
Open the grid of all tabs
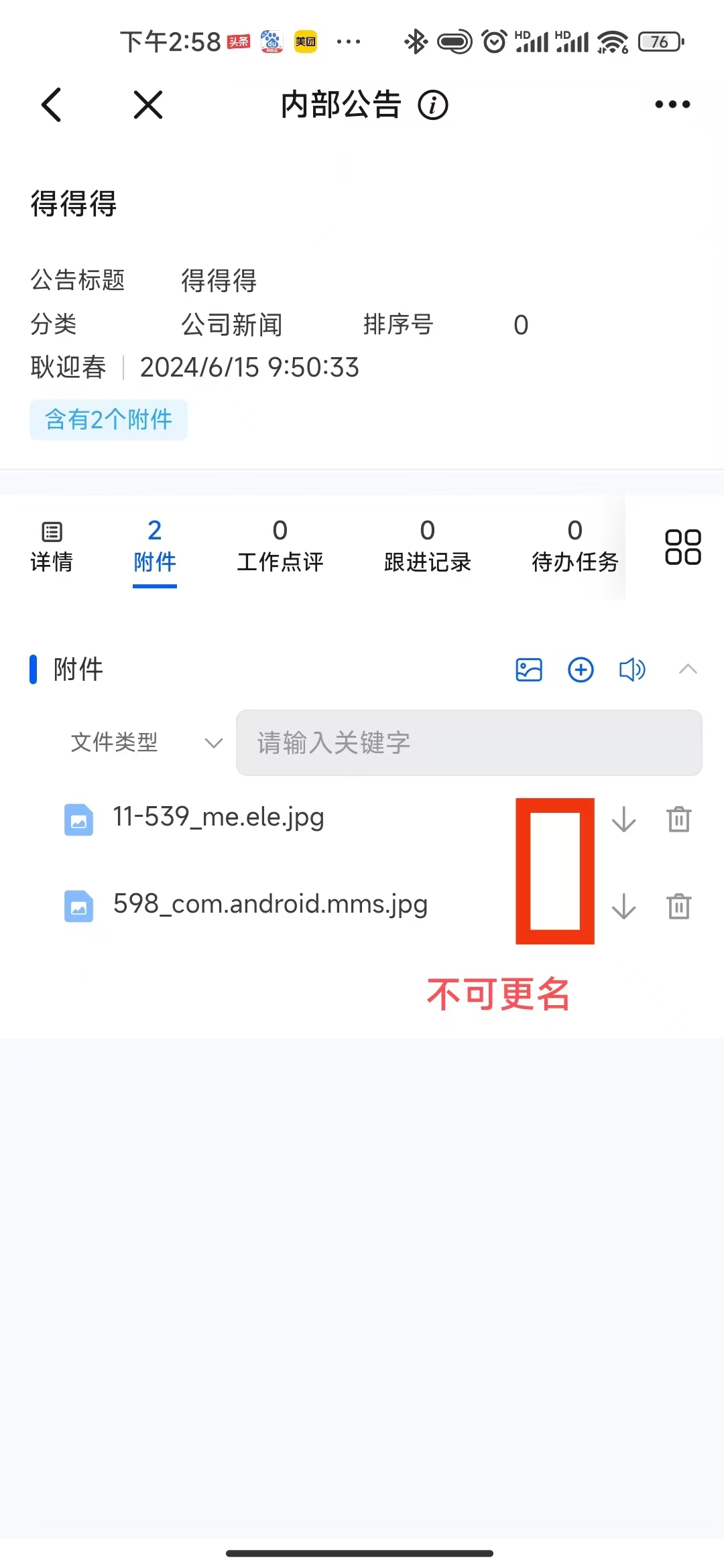click(x=682, y=547)
